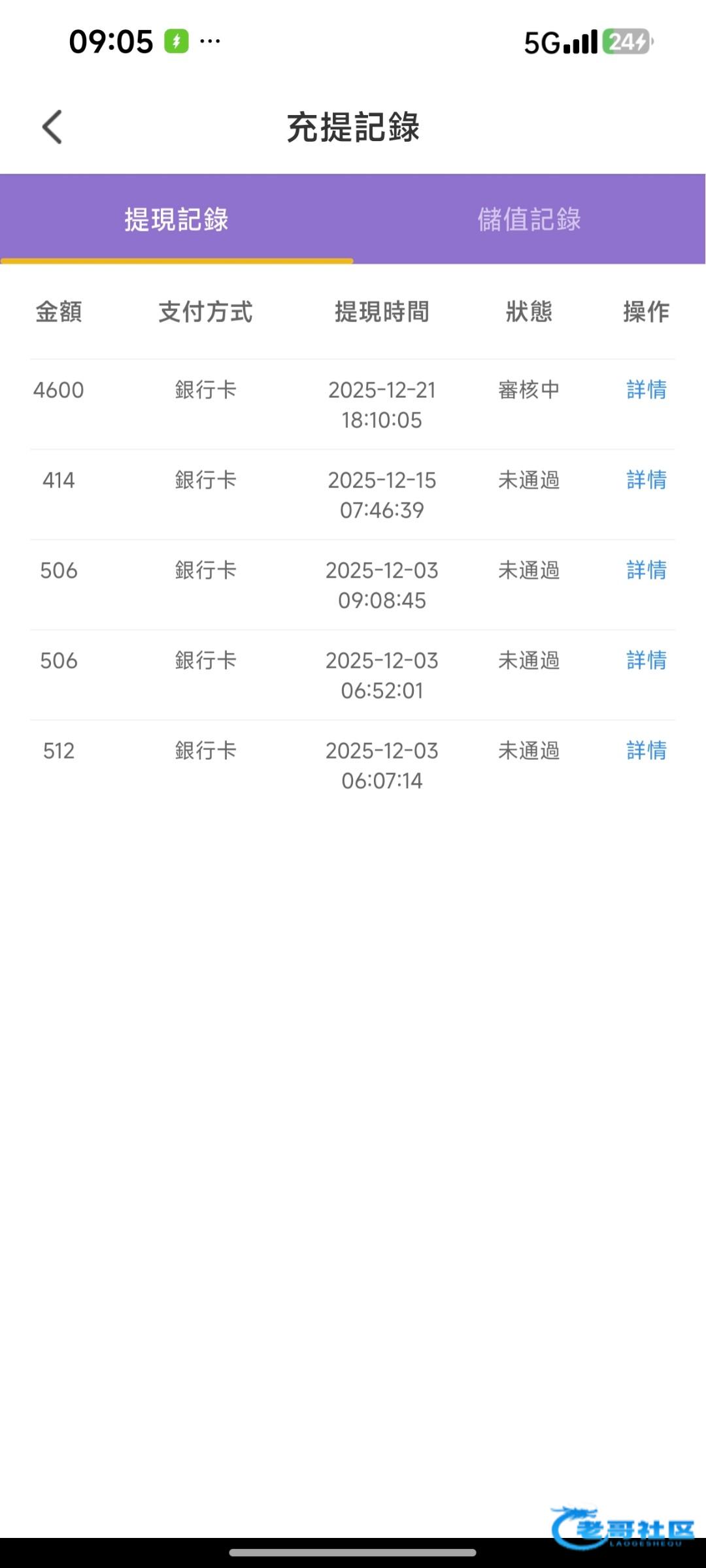Show 詳情 for the 06:52:01 withdrawal

(x=646, y=661)
